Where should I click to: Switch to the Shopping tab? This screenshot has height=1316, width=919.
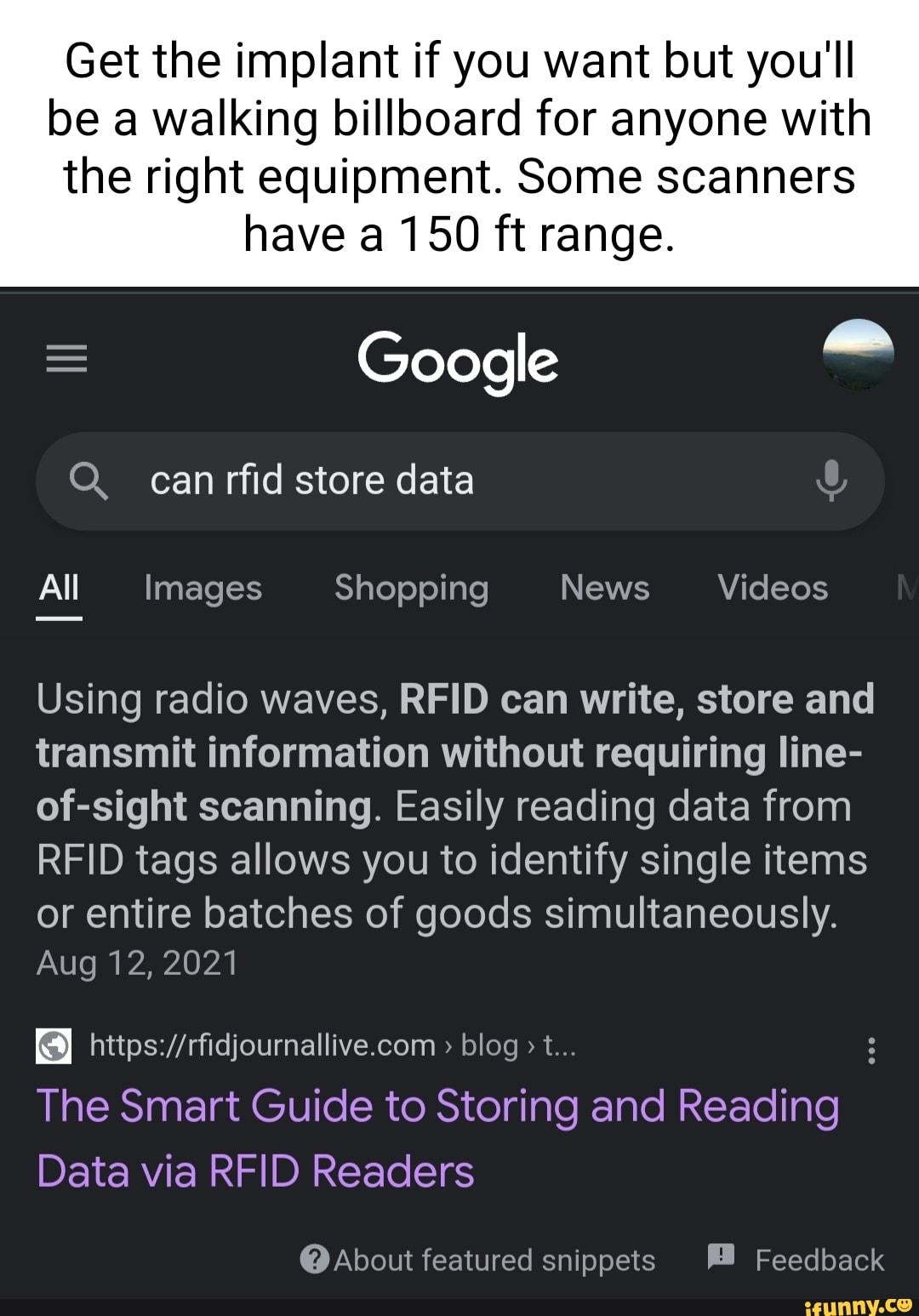[x=411, y=588]
